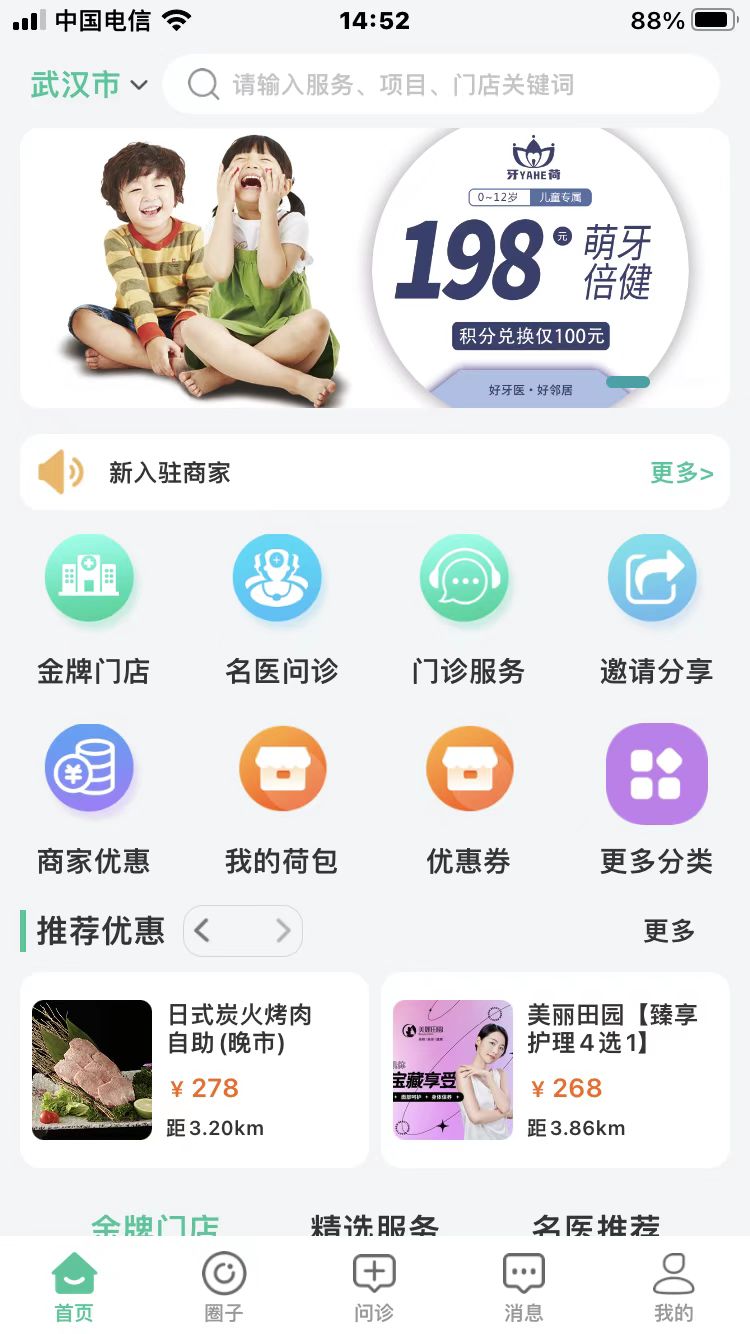Open the 198元 萌牙倍健 banner
This screenshot has width=750, height=1334.
click(375, 268)
